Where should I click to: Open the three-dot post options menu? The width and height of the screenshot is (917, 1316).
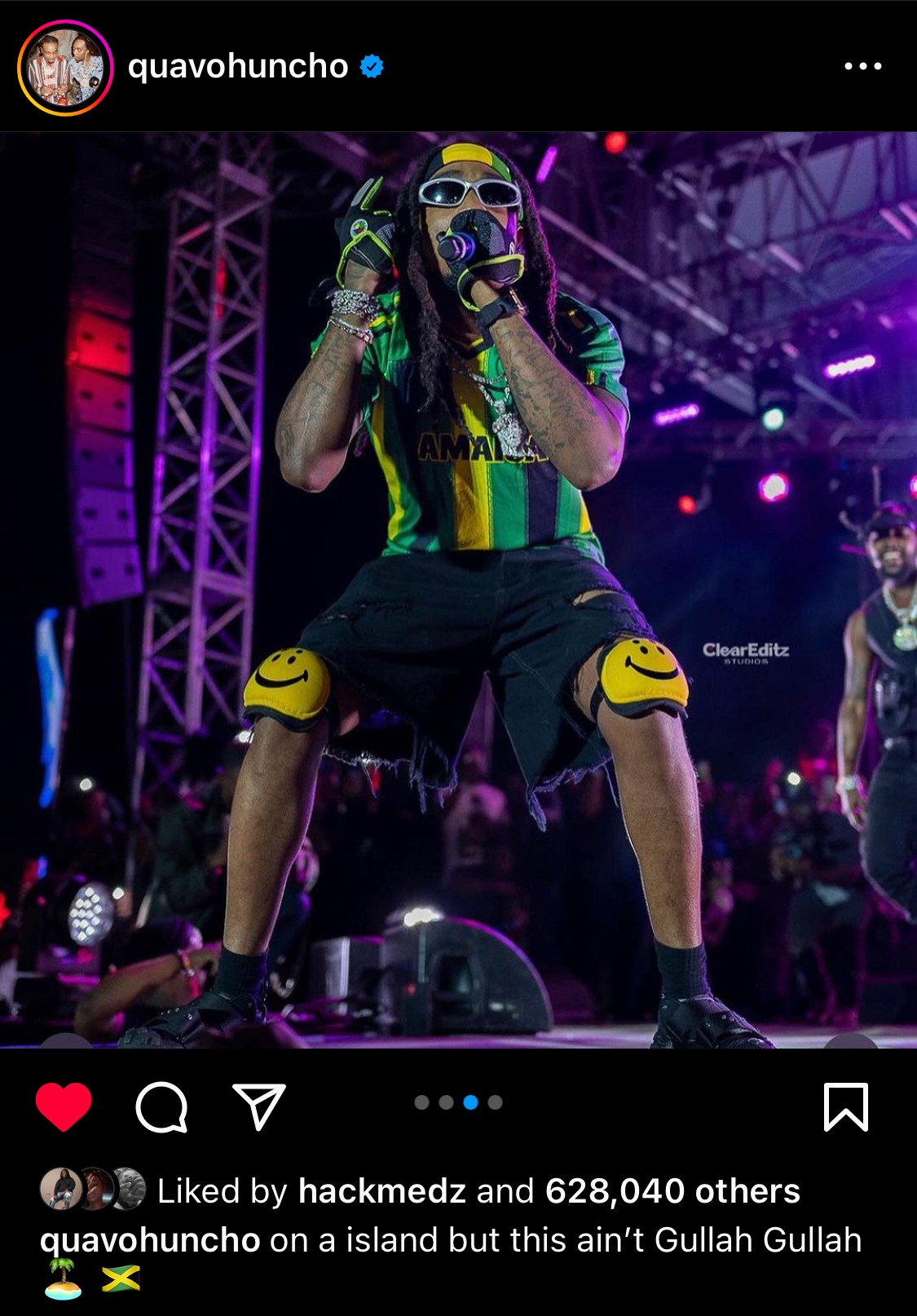tap(862, 66)
